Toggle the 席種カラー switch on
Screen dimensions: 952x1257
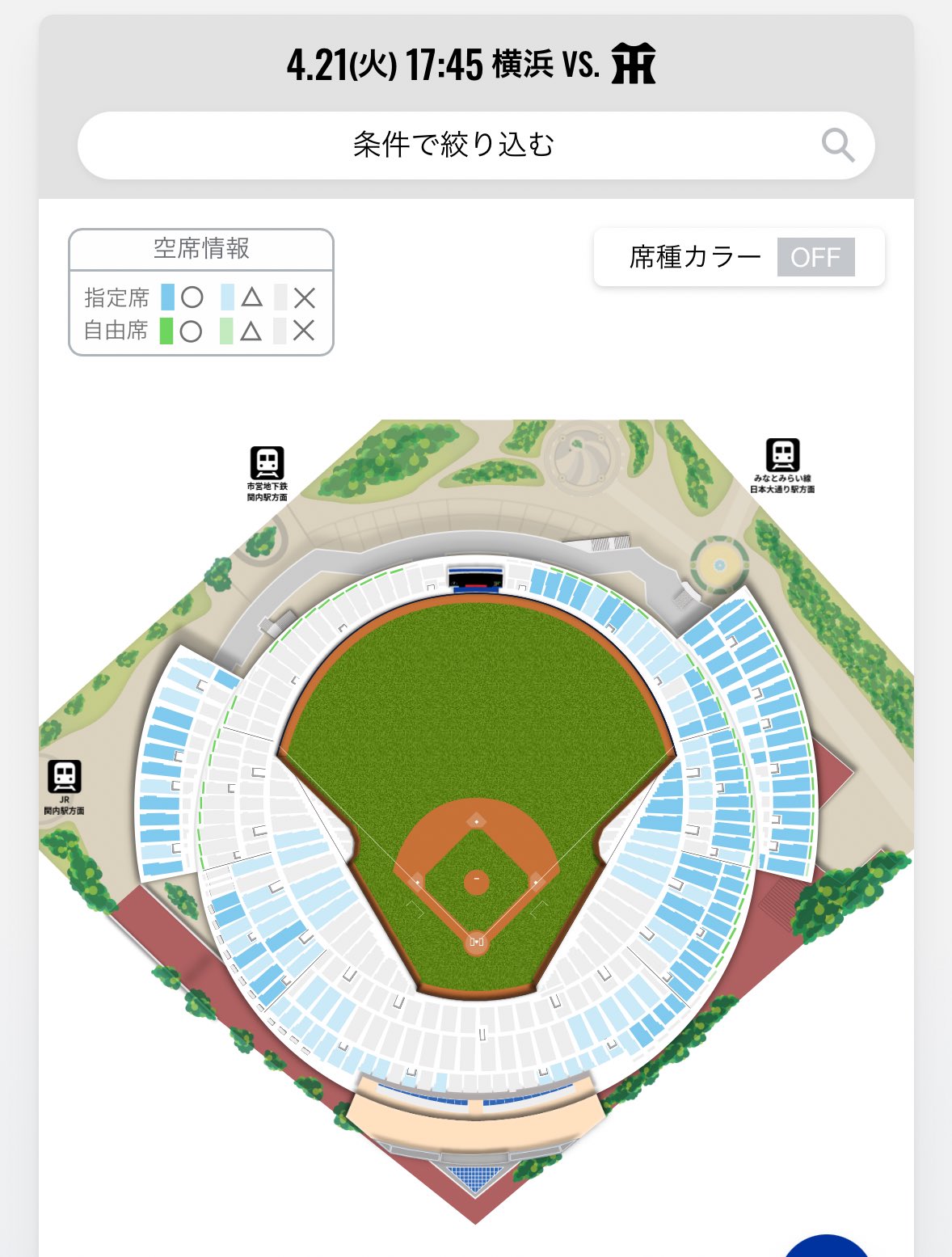click(815, 257)
